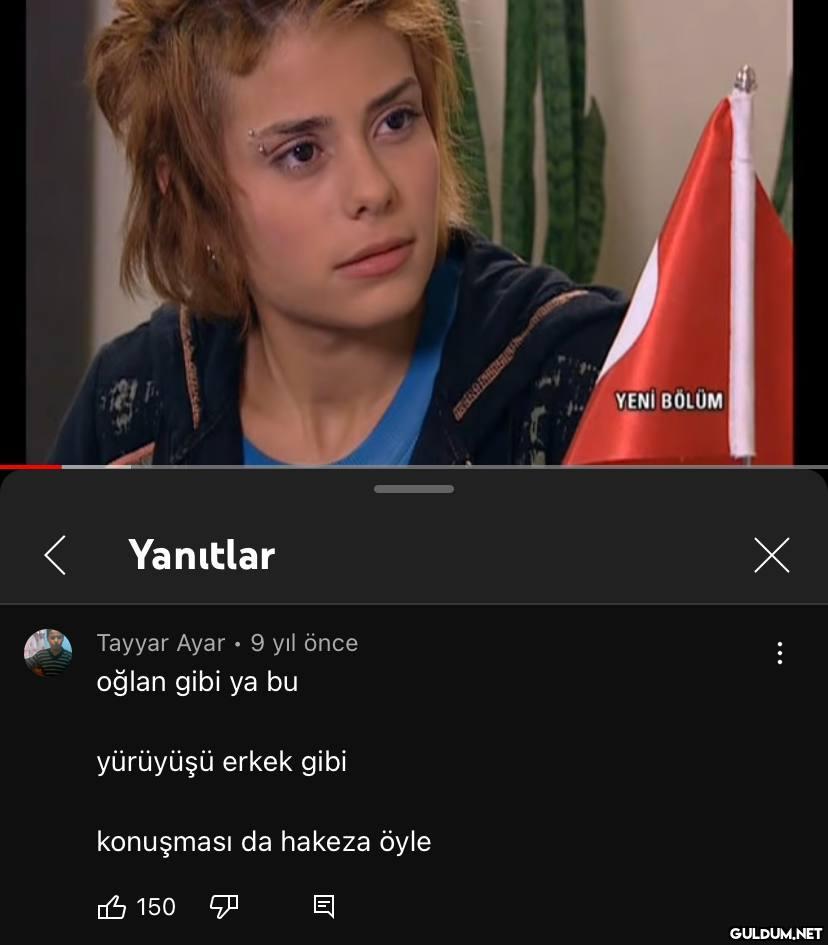Screen dimensions: 828x945
Task: Open Tayyar Ayar's profile picture
Action: 48,653
